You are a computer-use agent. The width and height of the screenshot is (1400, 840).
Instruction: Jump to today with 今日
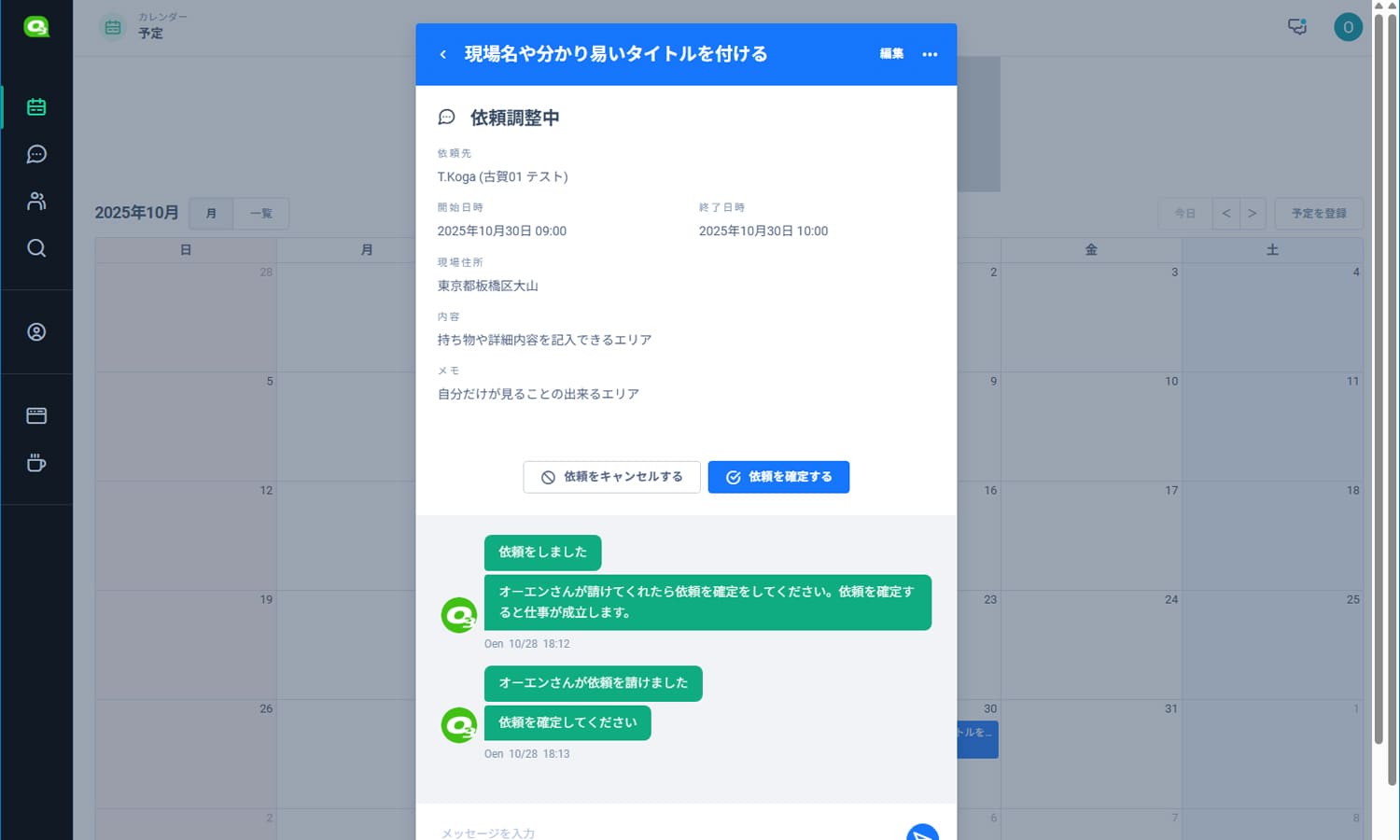point(1184,214)
